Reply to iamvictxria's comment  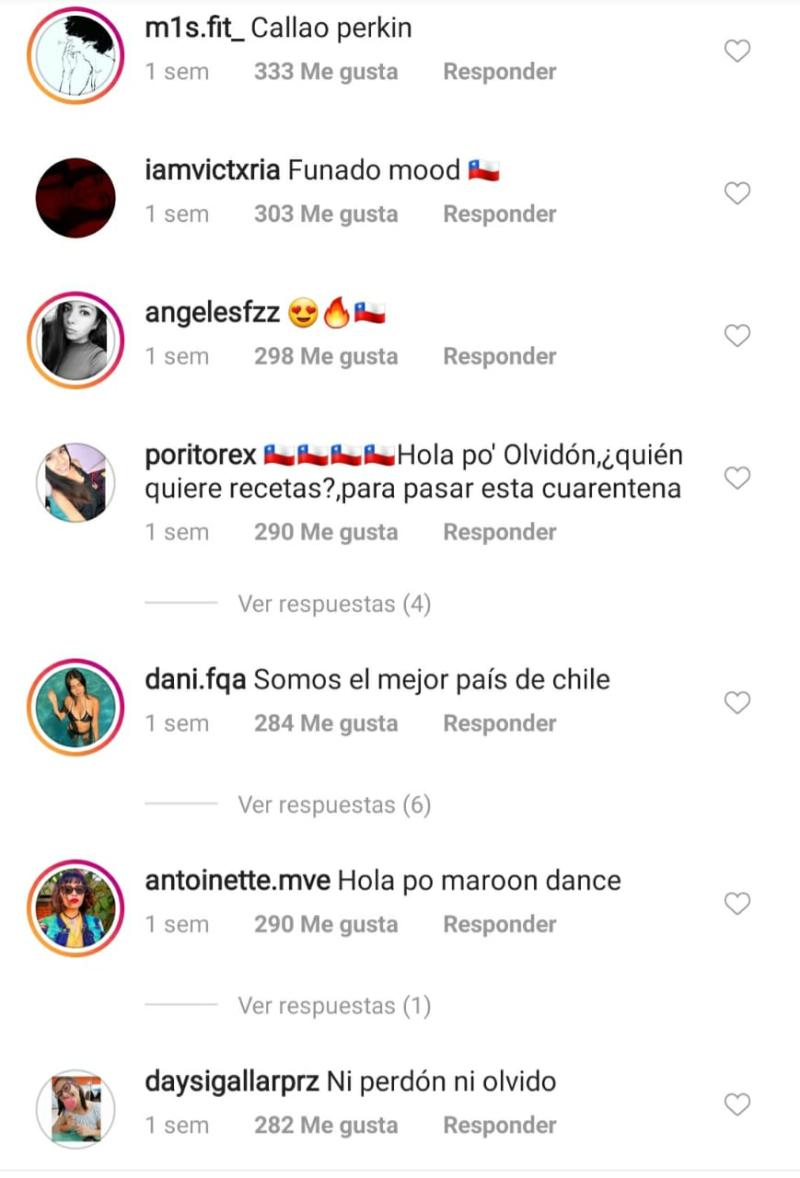click(499, 214)
